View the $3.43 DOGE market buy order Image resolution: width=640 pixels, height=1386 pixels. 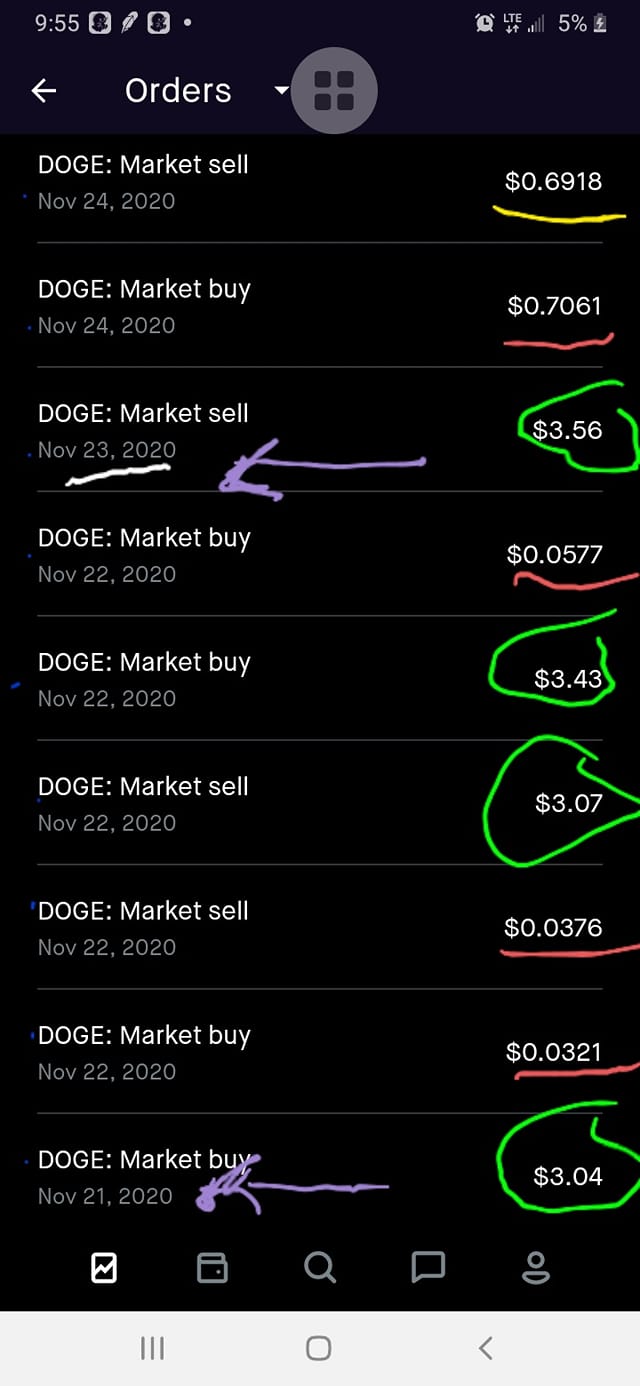click(x=320, y=679)
